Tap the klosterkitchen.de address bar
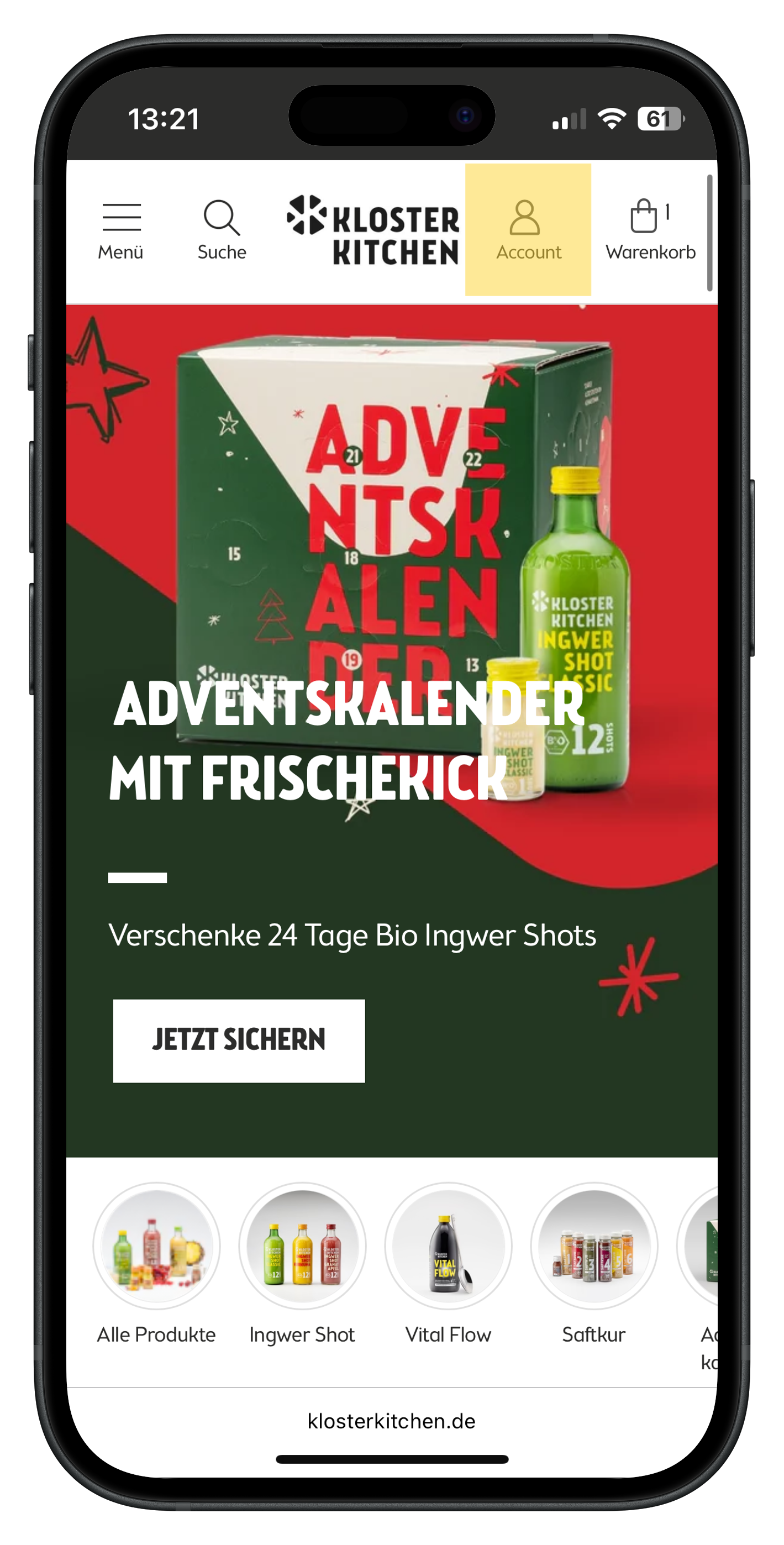Viewport: 784px width, 1545px height. [x=392, y=1421]
